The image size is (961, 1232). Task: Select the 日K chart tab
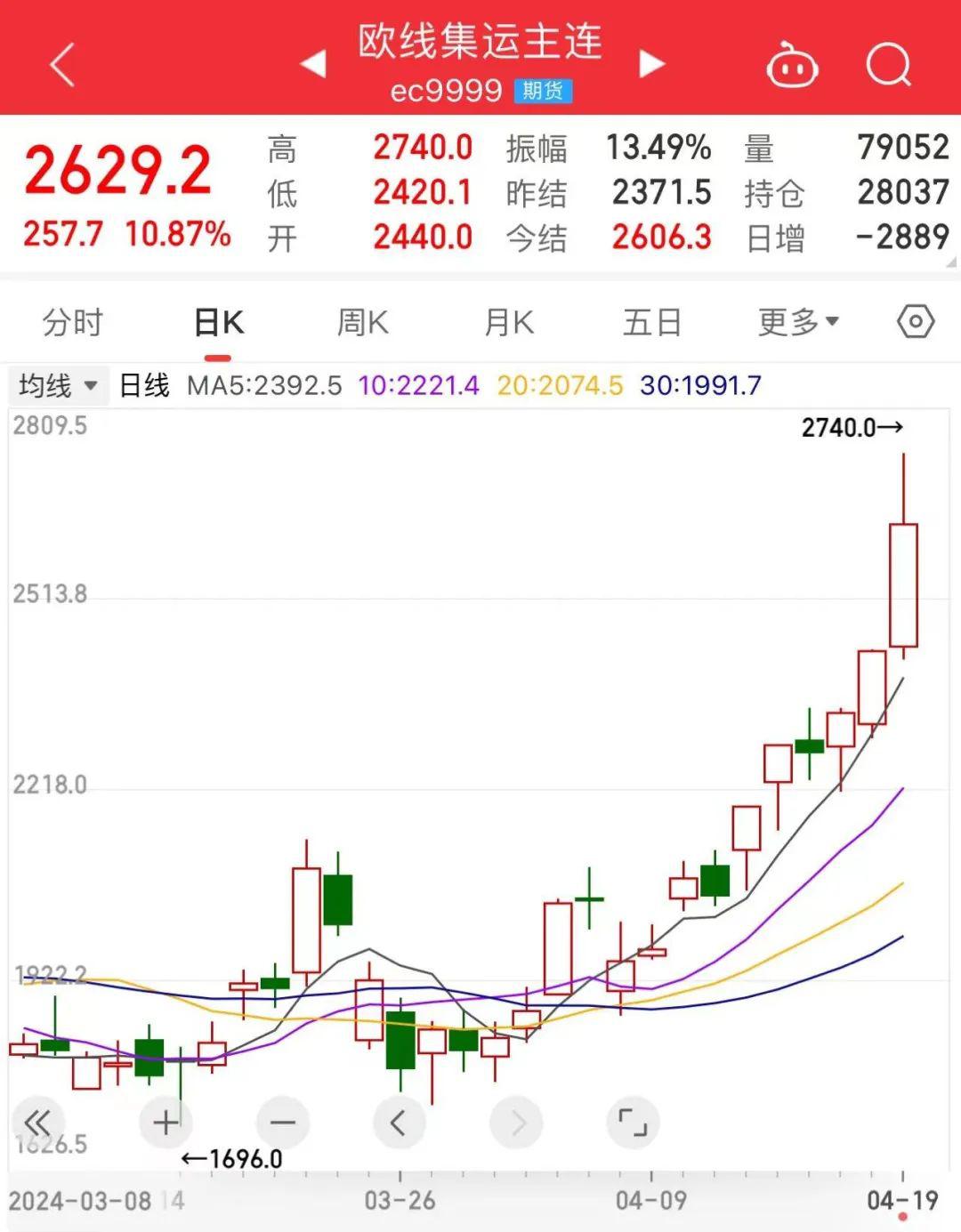tap(219, 323)
